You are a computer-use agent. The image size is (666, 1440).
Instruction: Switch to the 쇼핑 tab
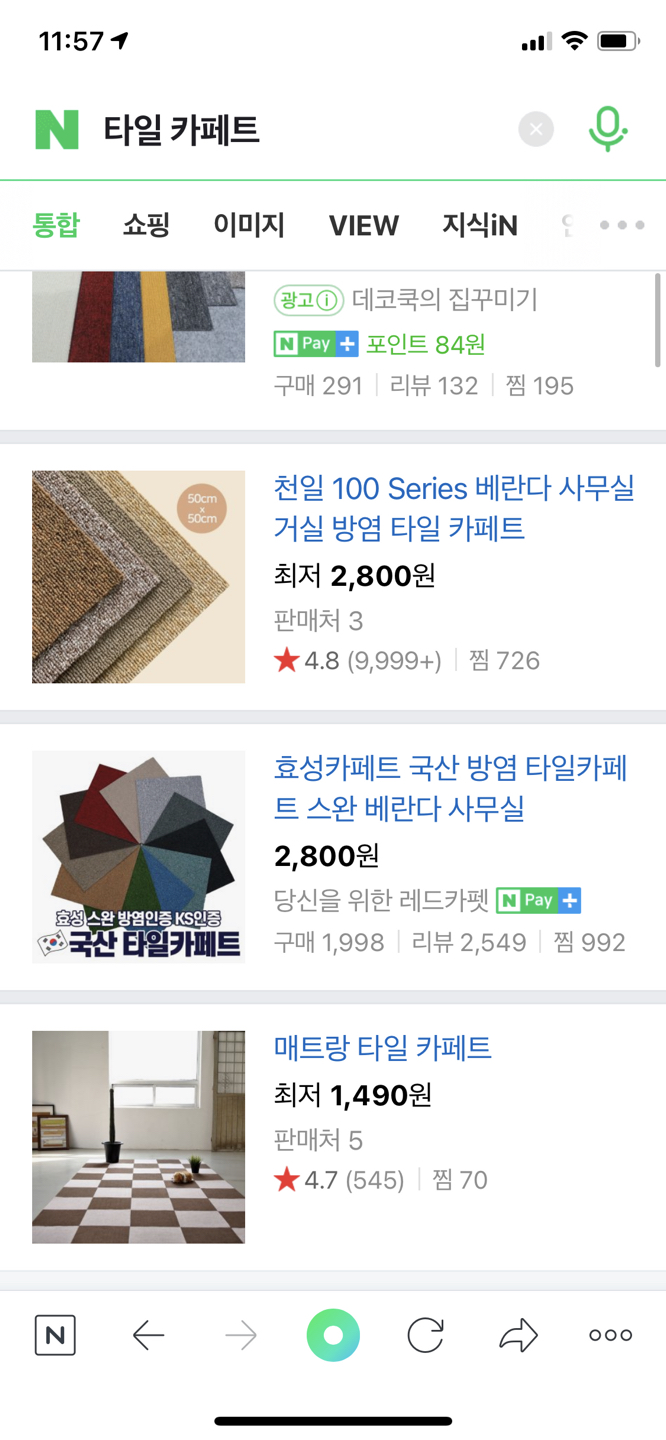point(146,225)
